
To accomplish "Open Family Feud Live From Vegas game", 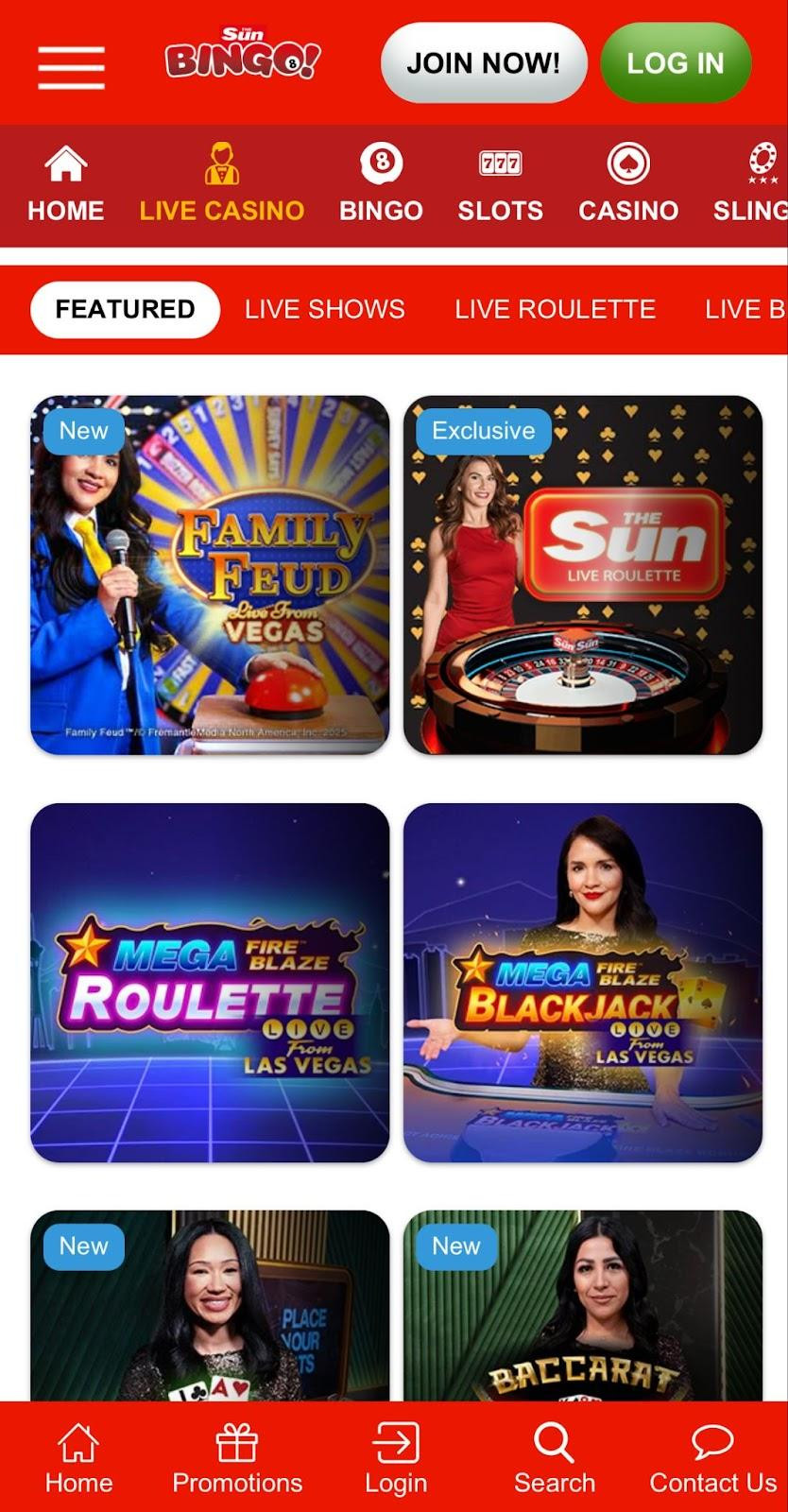I will [210, 575].
